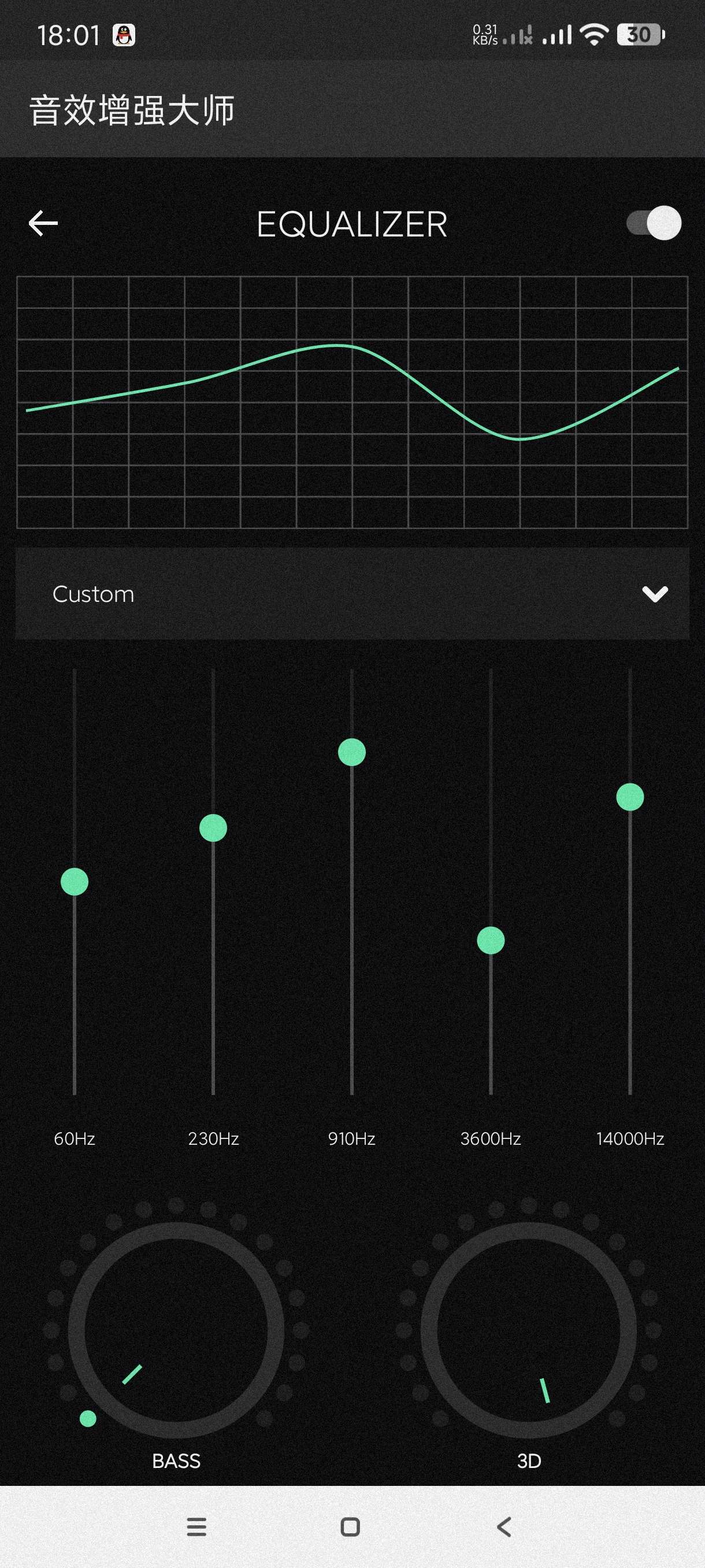Tap the BASS dial knob
The image size is (705, 1568).
176,1330
